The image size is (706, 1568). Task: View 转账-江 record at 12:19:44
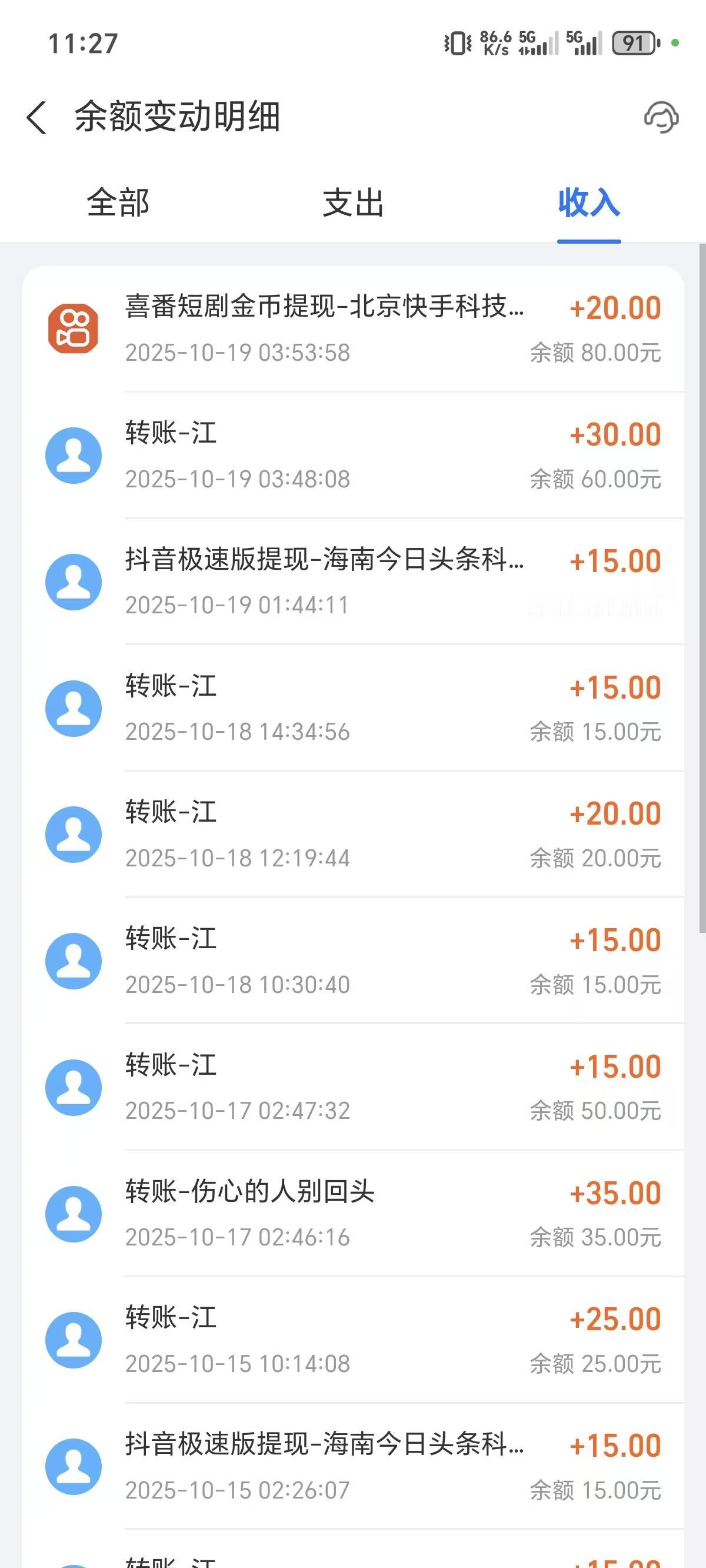[x=353, y=835]
